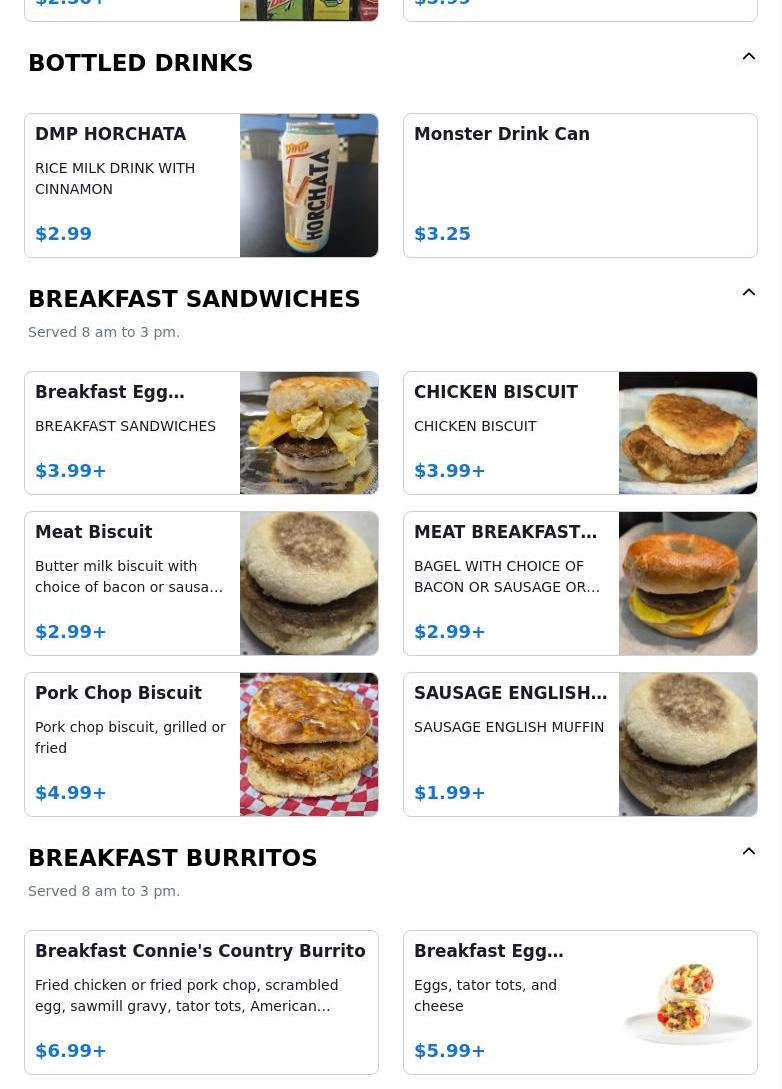Select the Monster Drink Can

(x=580, y=185)
